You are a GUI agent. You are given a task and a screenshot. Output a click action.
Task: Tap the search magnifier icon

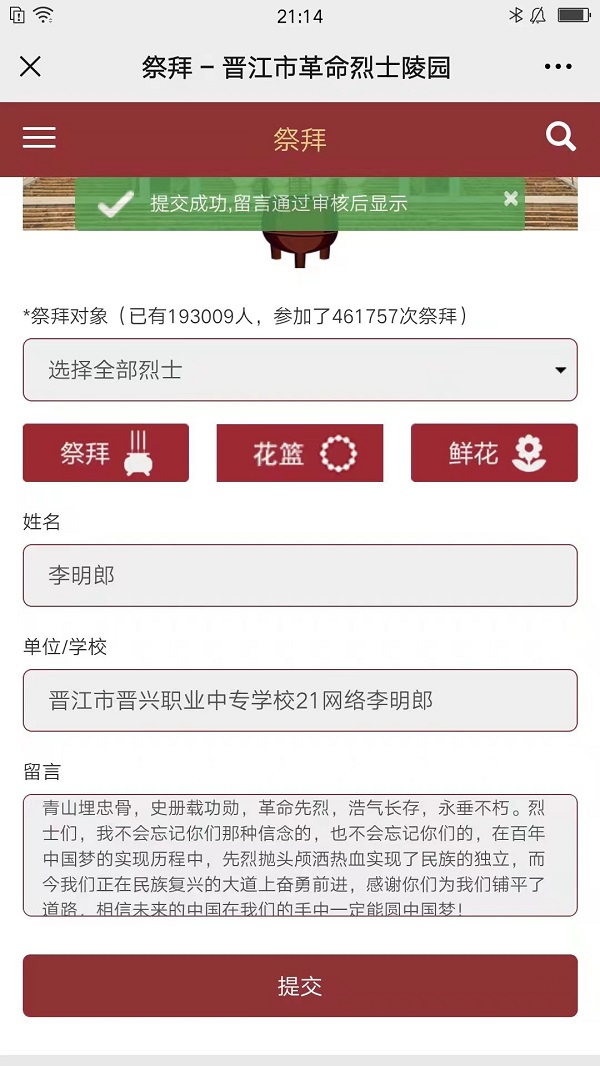coord(561,138)
